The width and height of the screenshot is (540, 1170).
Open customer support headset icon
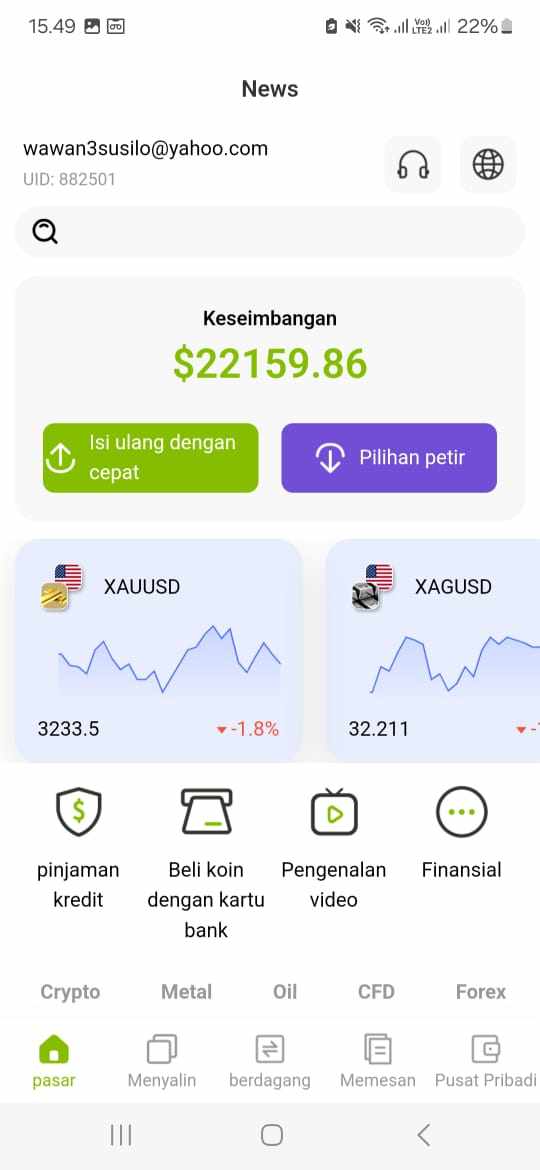click(412, 164)
